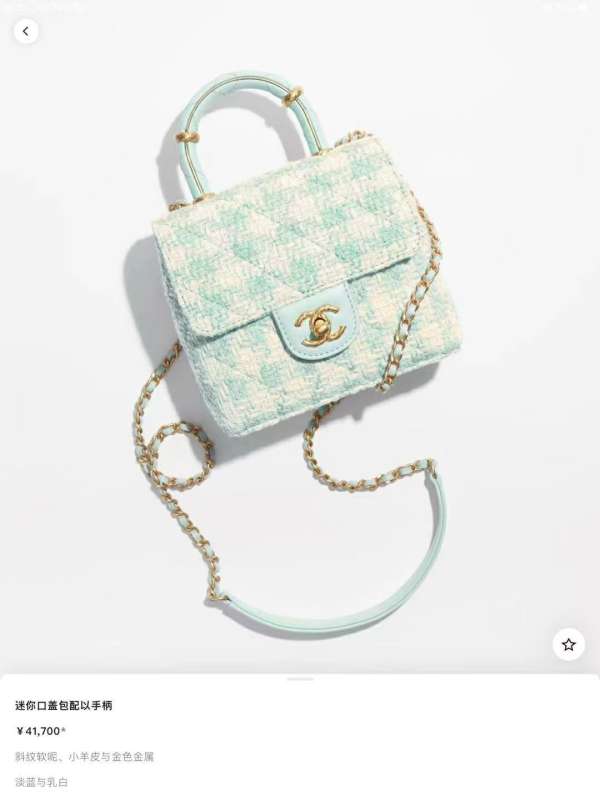Go back using the top arrow
The image size is (600, 800).
tap(26, 31)
